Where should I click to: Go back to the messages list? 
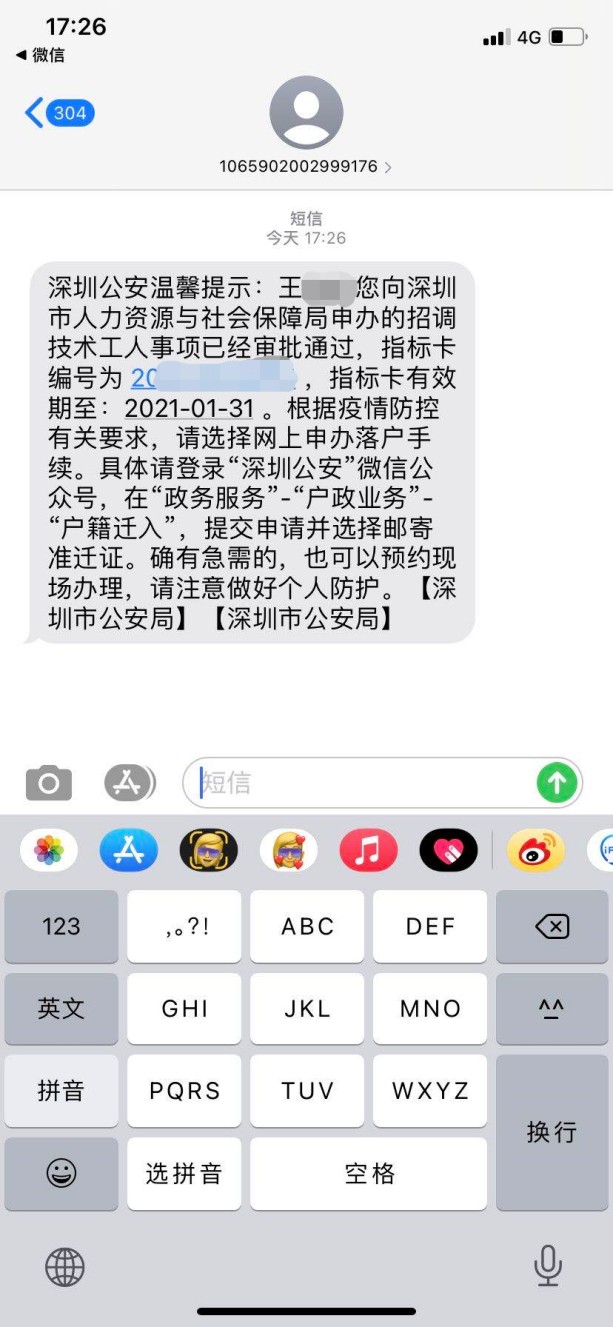point(58,113)
